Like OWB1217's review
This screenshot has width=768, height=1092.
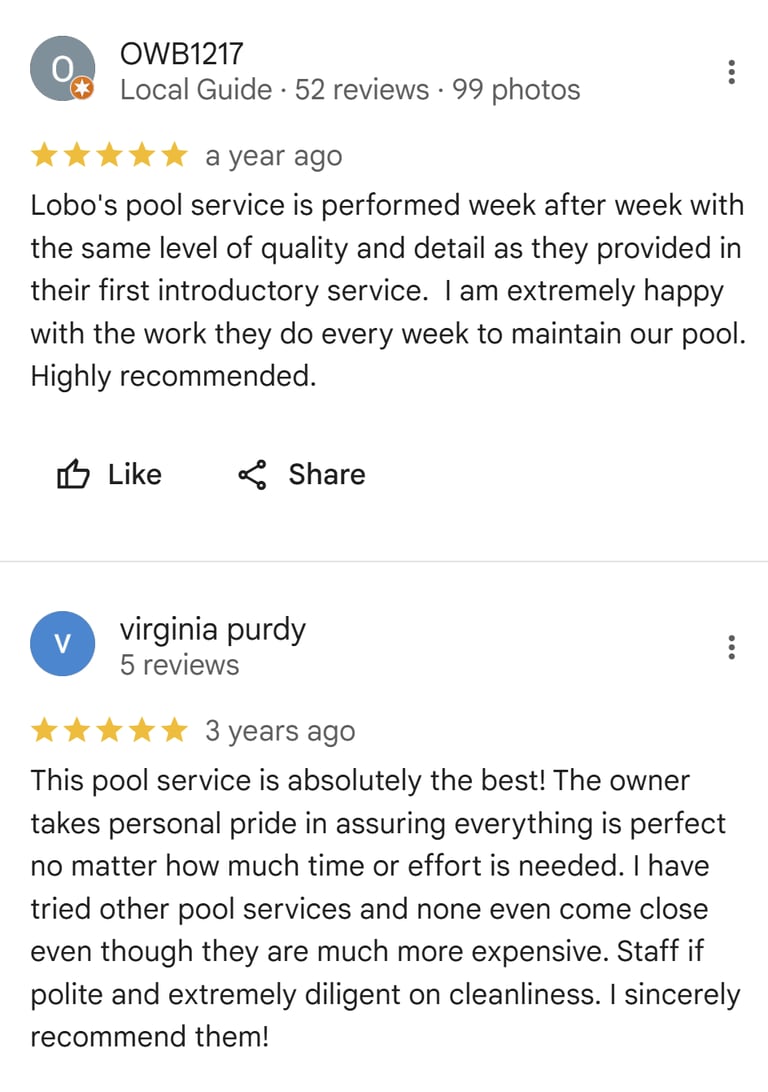[109, 475]
